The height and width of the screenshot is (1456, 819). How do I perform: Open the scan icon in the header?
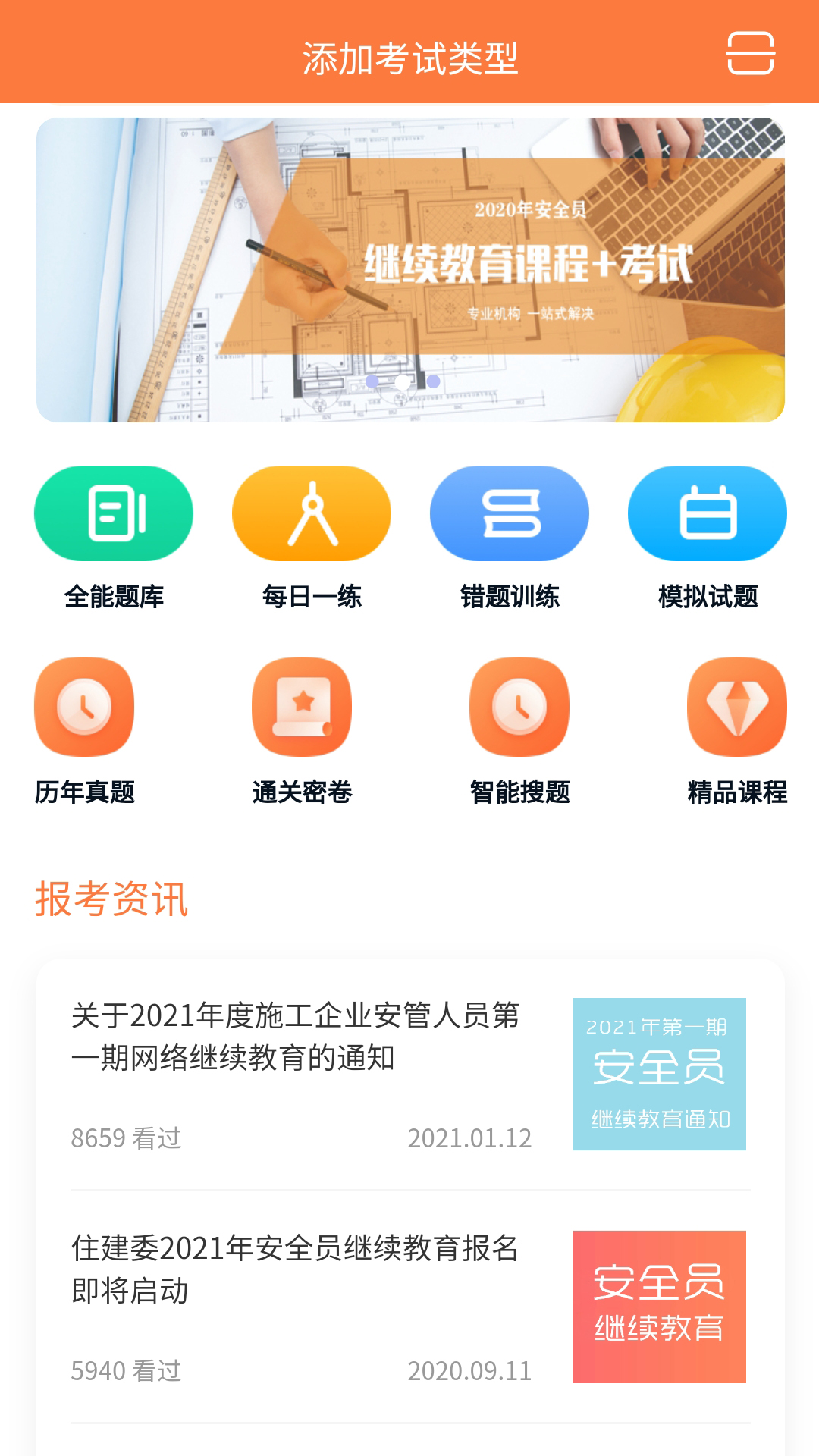point(750,53)
